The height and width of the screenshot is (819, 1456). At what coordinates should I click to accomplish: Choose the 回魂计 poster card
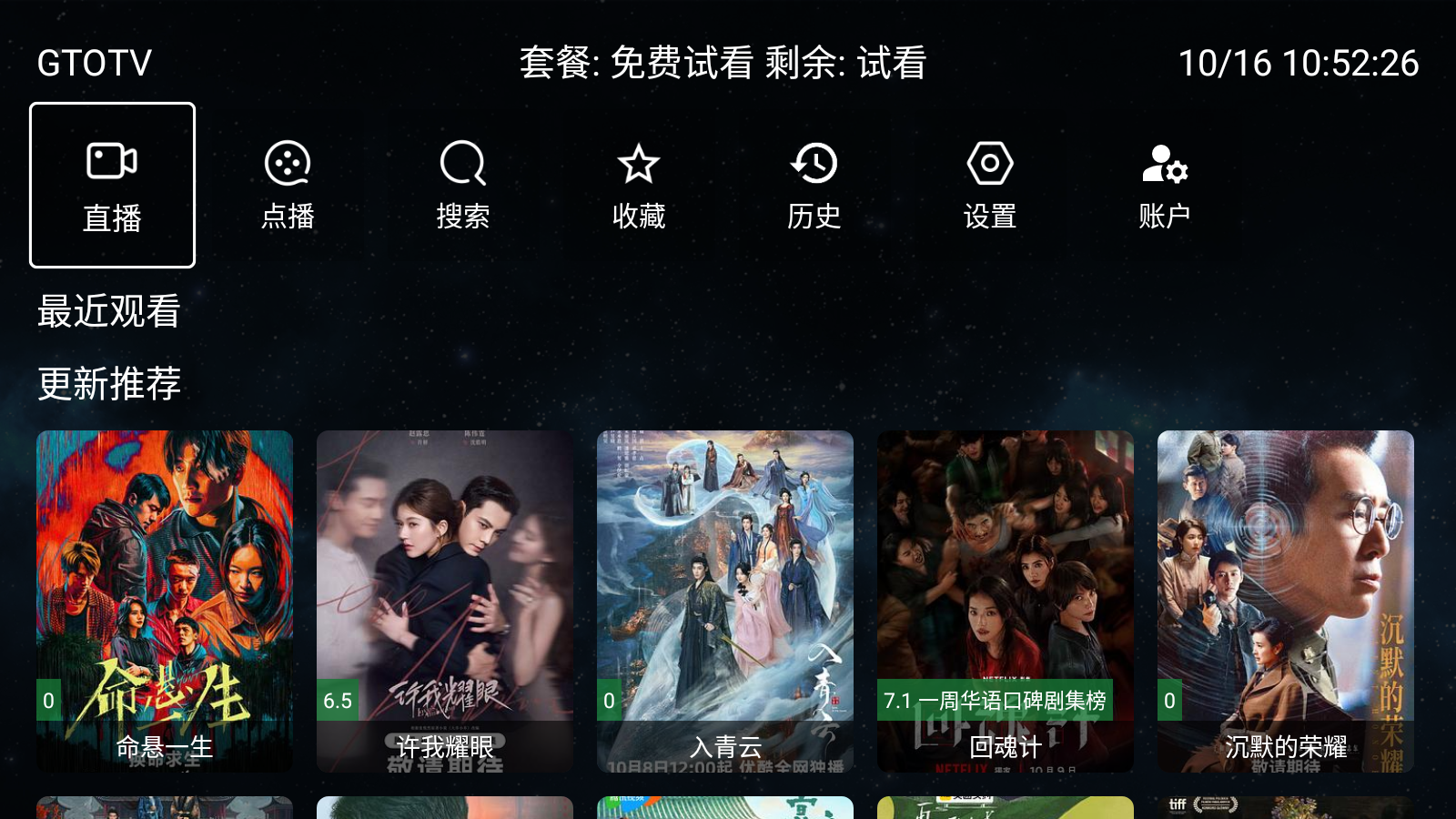pos(1006,601)
